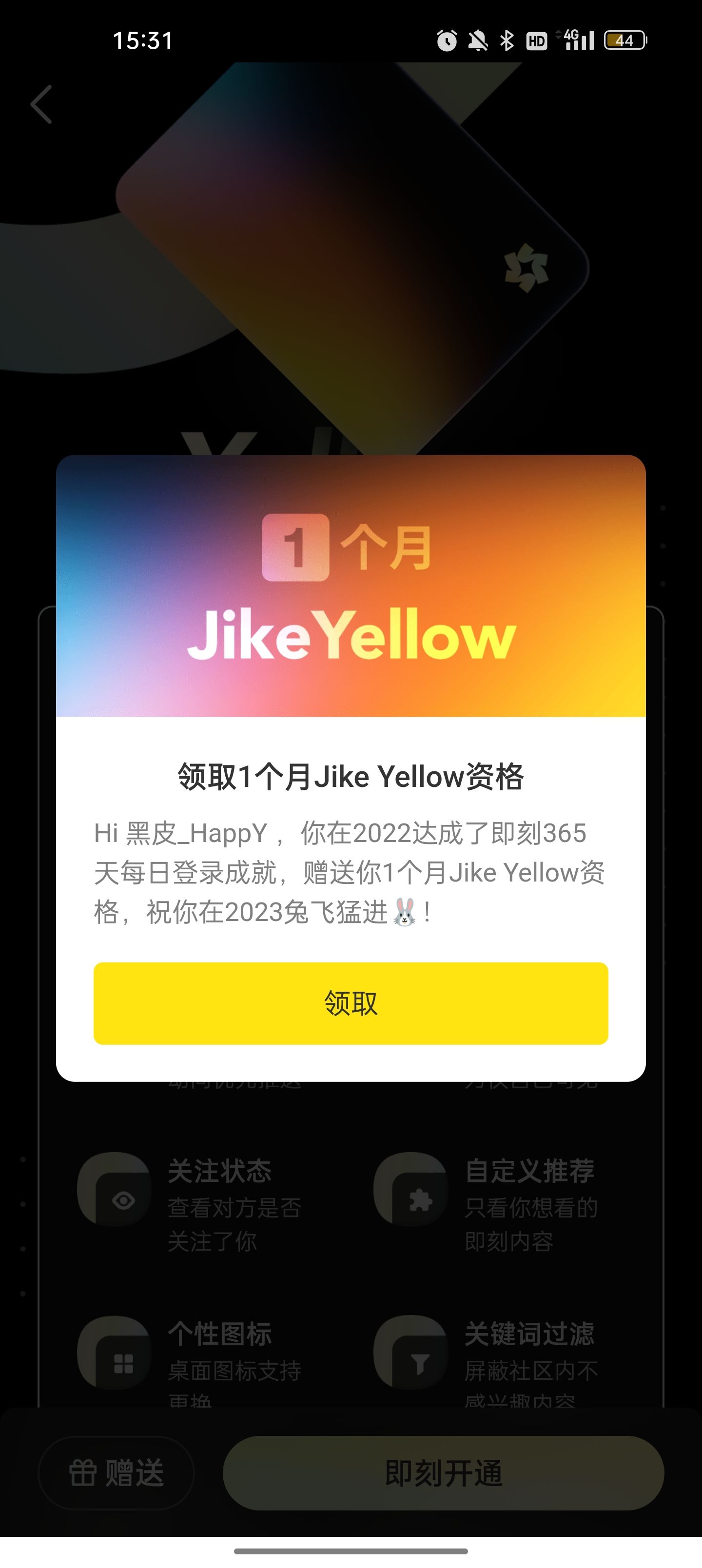Go back using the top-left arrow

pyautogui.click(x=41, y=104)
